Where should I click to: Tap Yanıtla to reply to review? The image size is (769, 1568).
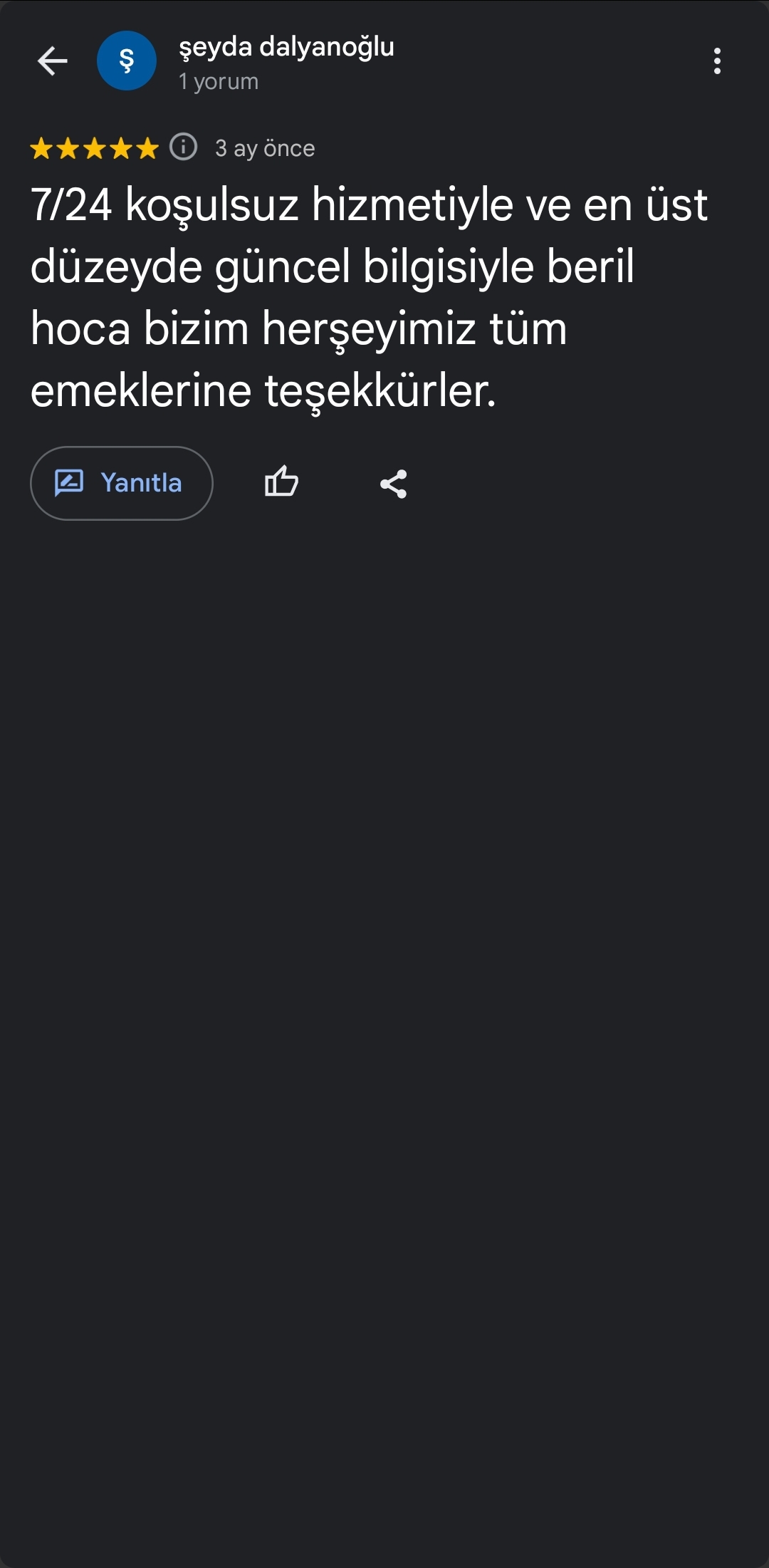click(x=122, y=483)
